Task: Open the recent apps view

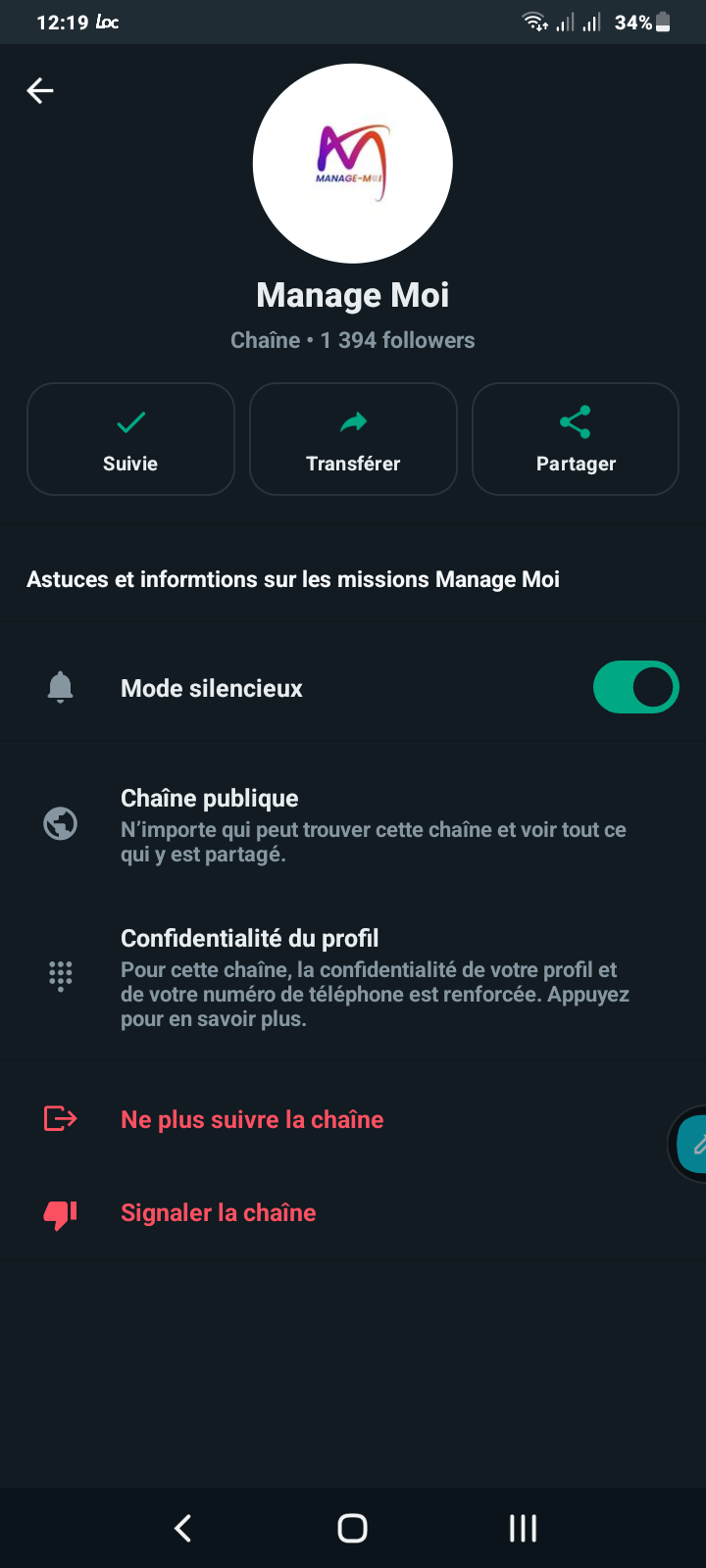Action: 523,1528
